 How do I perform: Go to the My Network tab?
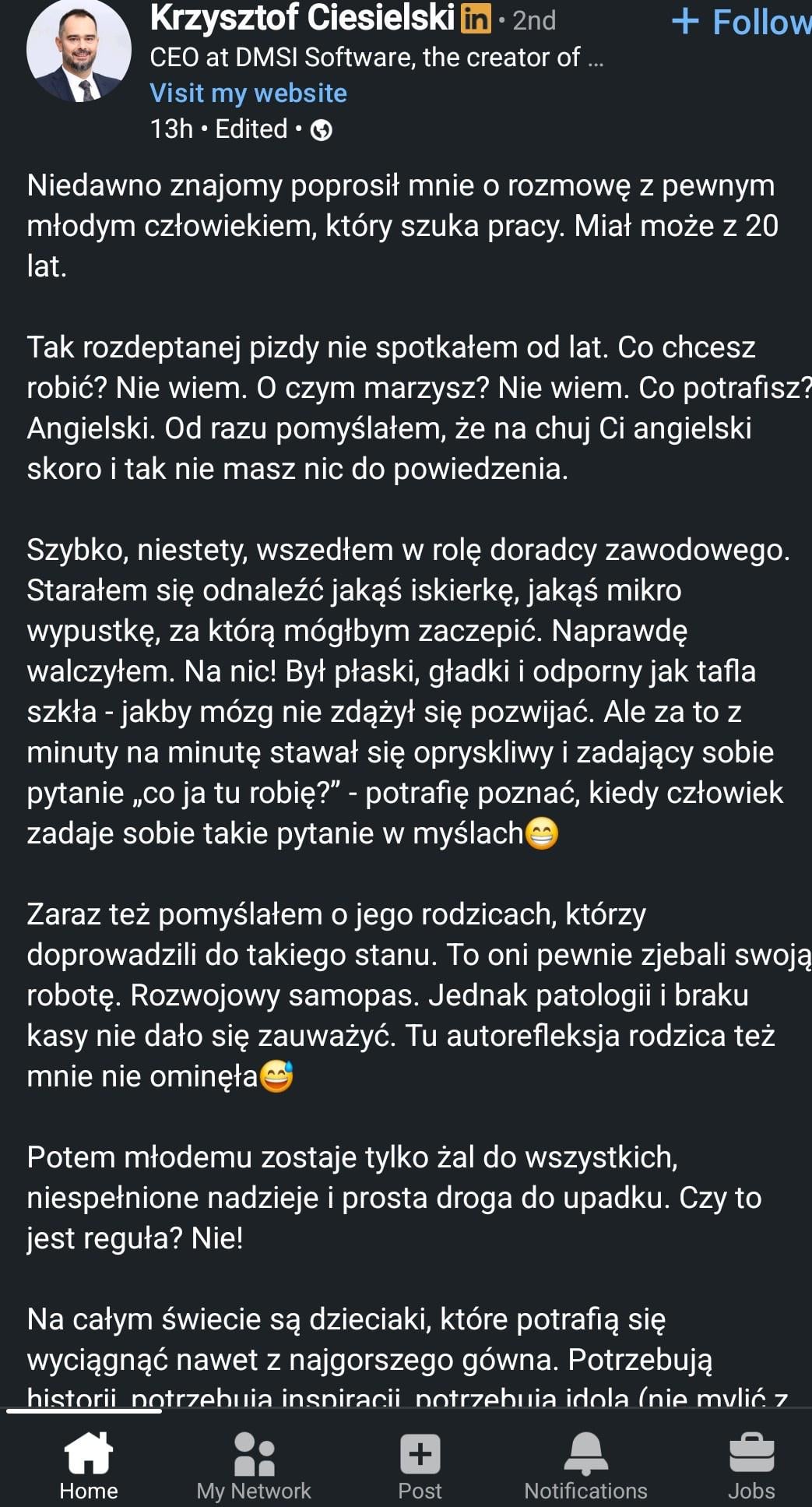254,1465
